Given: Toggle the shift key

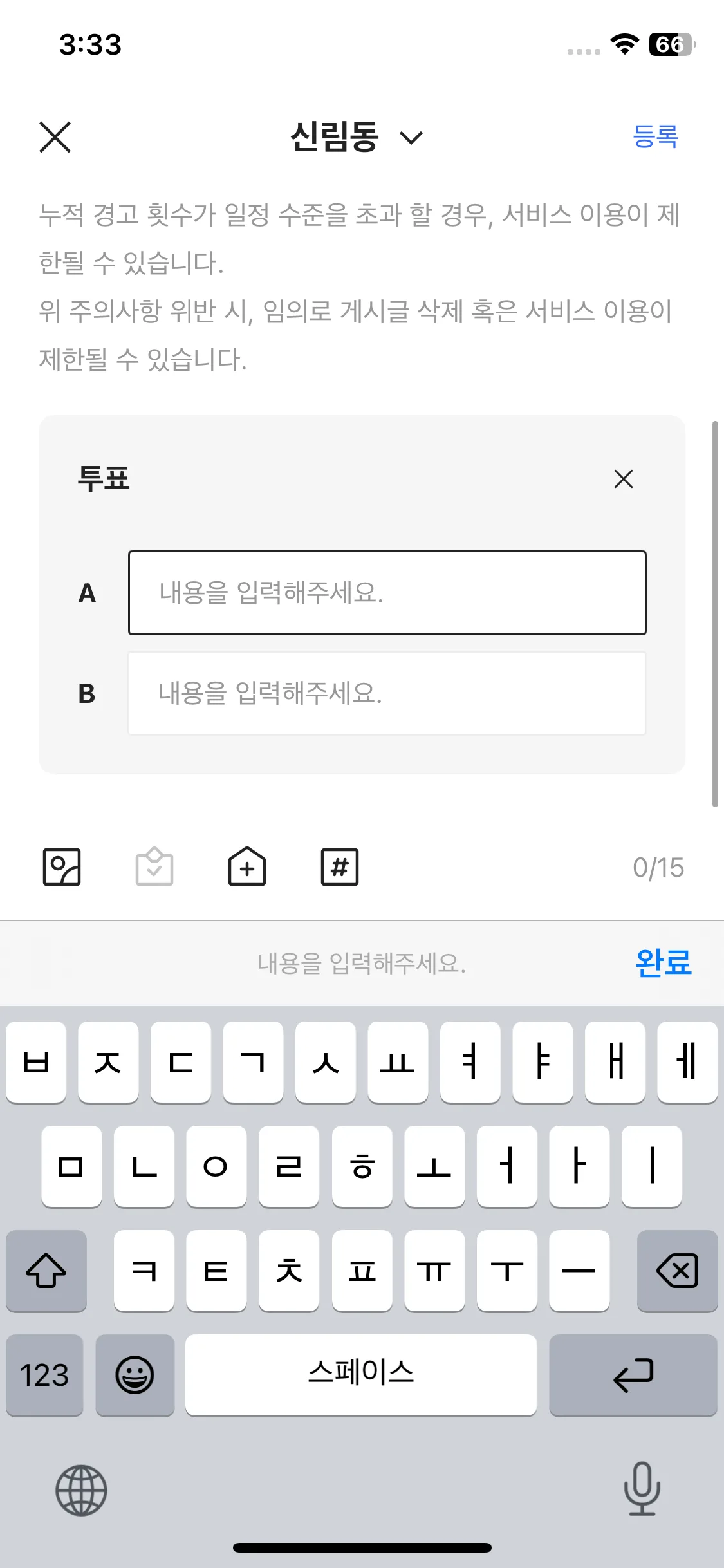Looking at the screenshot, I should coord(46,1271).
